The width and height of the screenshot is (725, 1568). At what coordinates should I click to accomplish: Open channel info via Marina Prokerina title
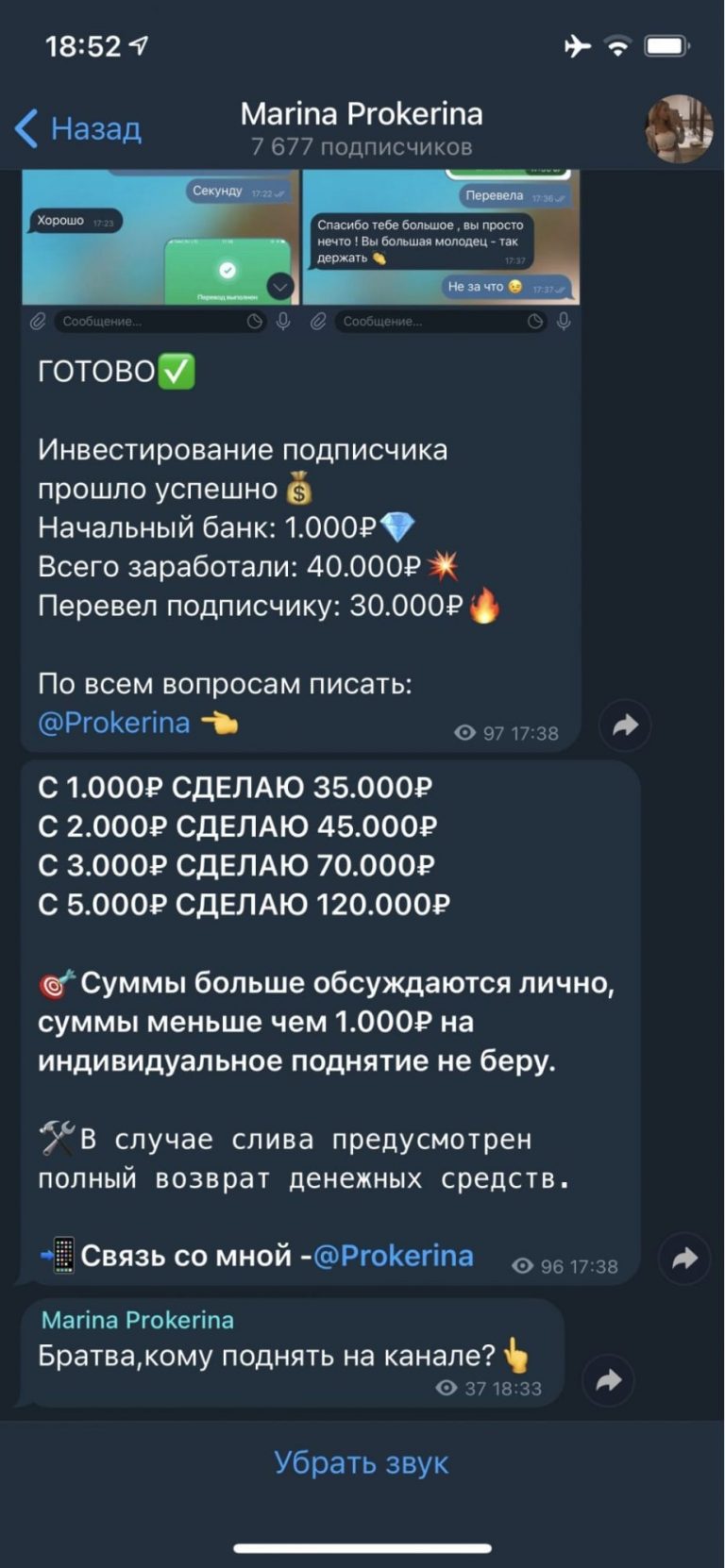coord(362,114)
